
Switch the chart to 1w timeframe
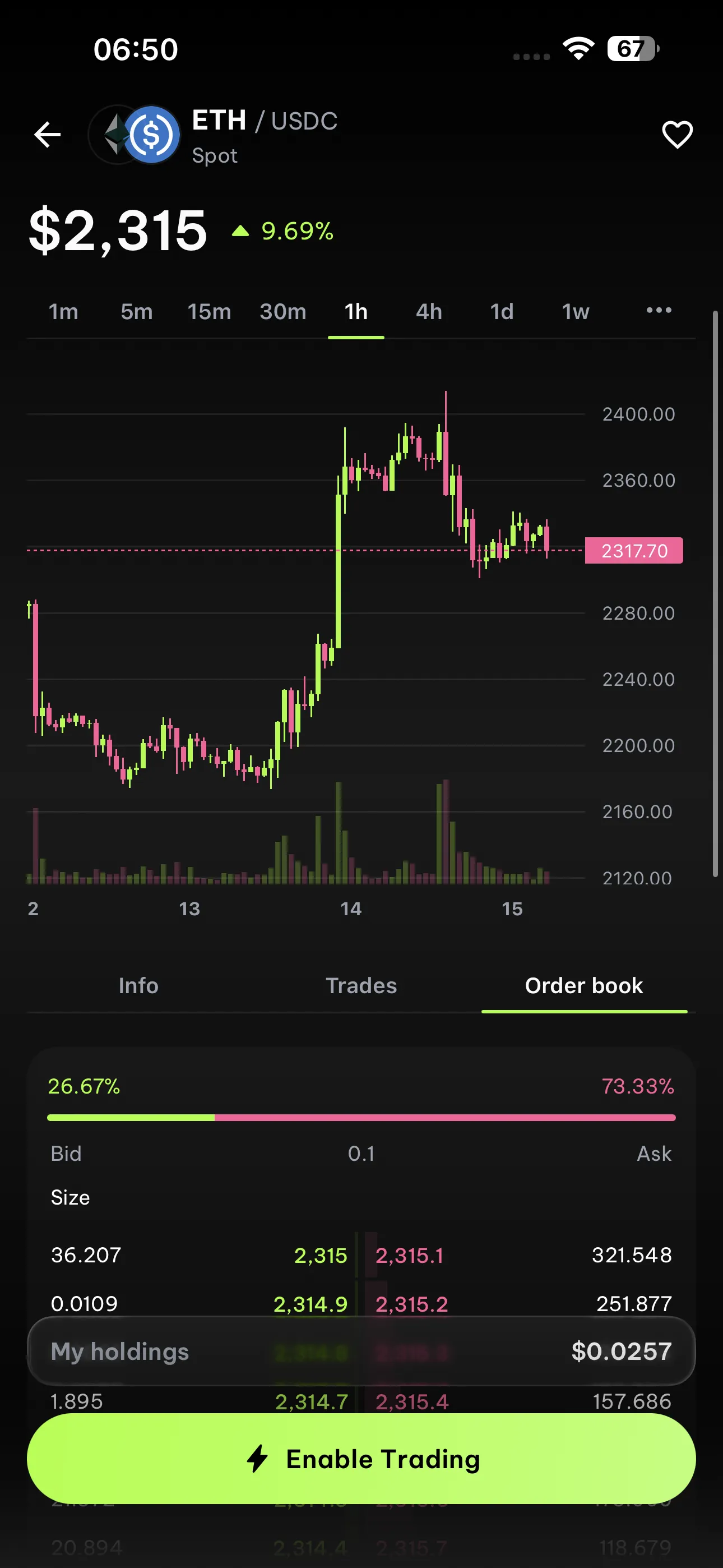pyautogui.click(x=574, y=311)
